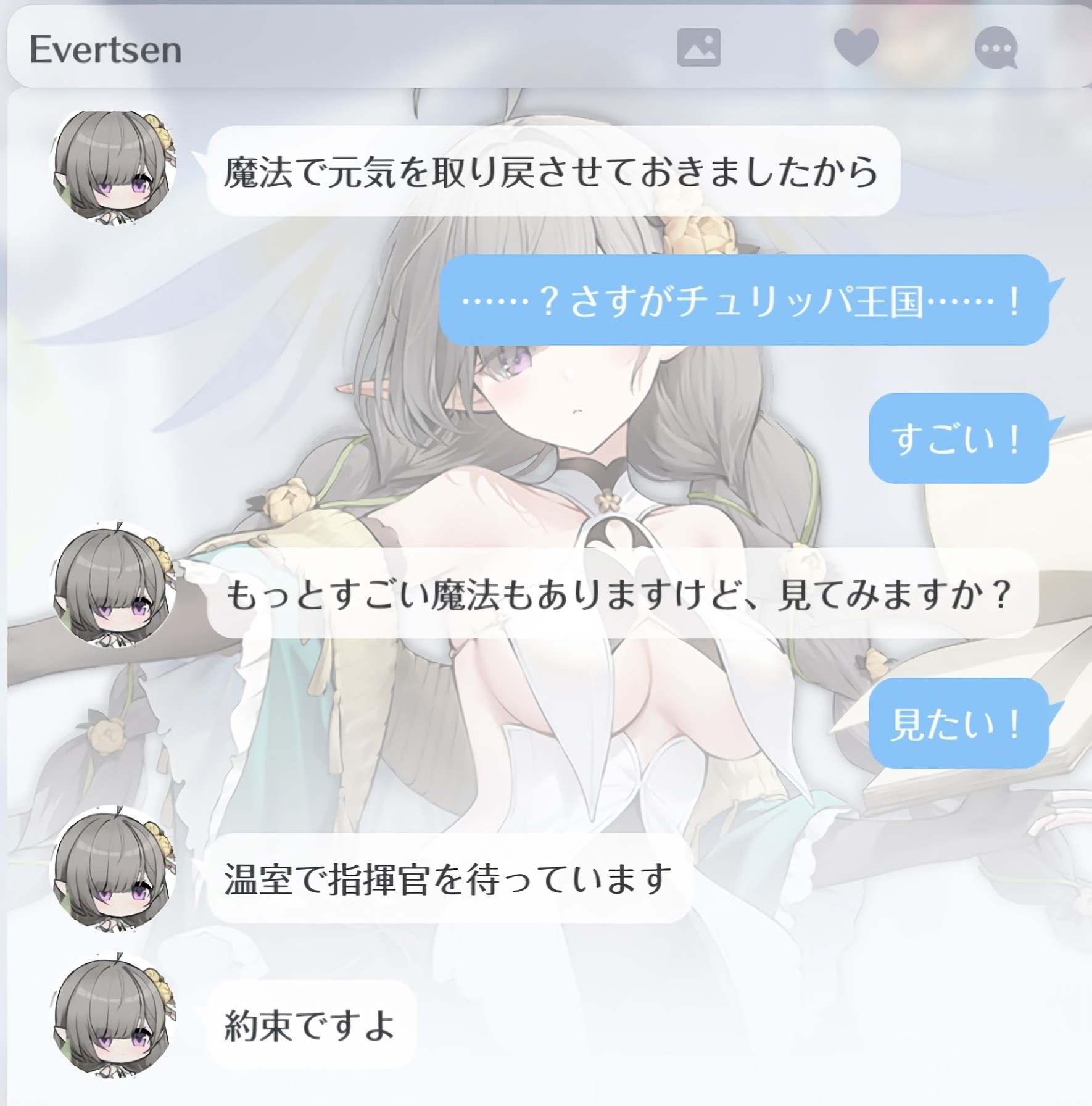
Task: Open the speech bubble chat icon
Action: coord(996,48)
